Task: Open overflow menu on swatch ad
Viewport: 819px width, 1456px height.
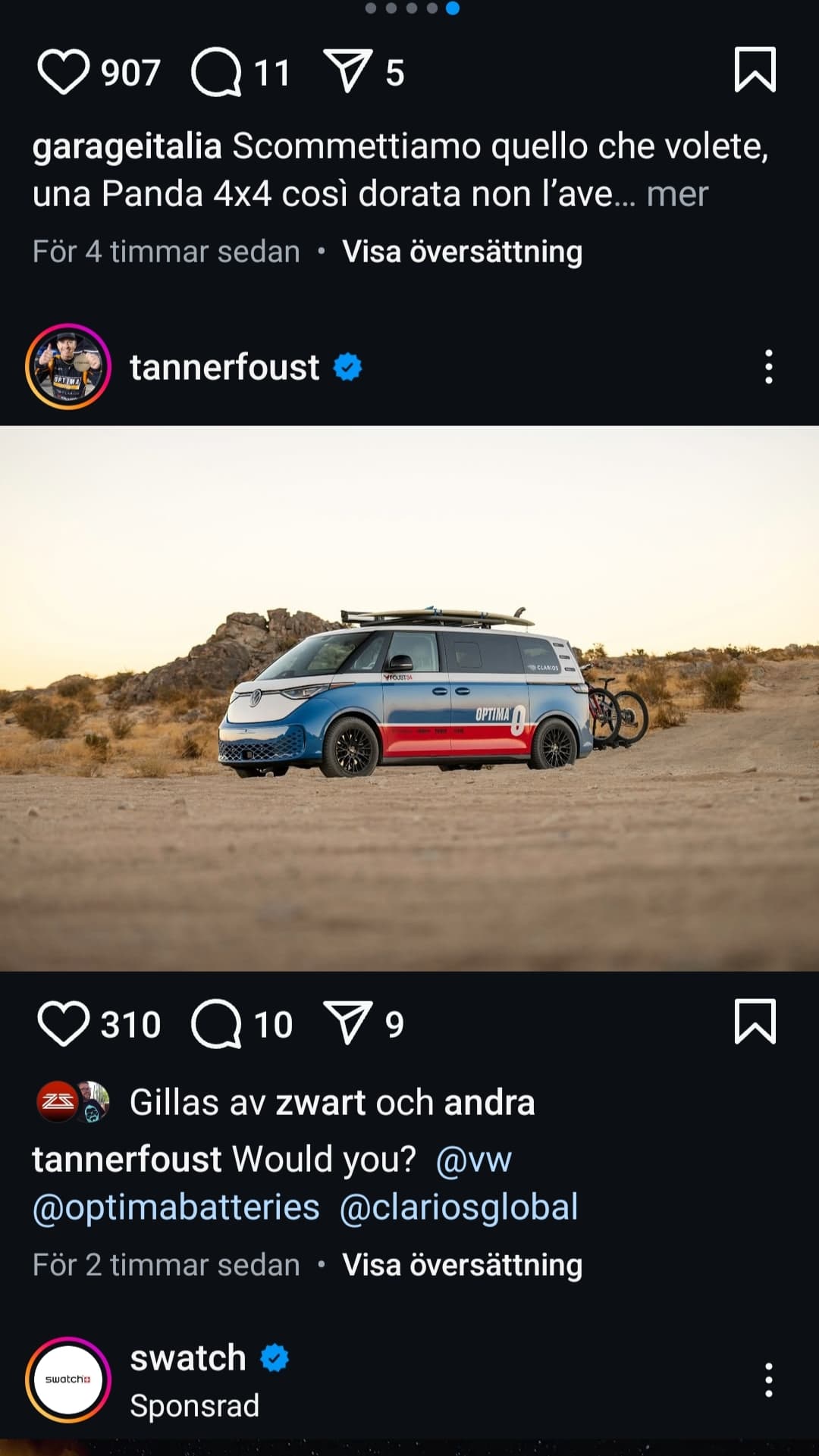Action: pyautogui.click(x=769, y=1380)
